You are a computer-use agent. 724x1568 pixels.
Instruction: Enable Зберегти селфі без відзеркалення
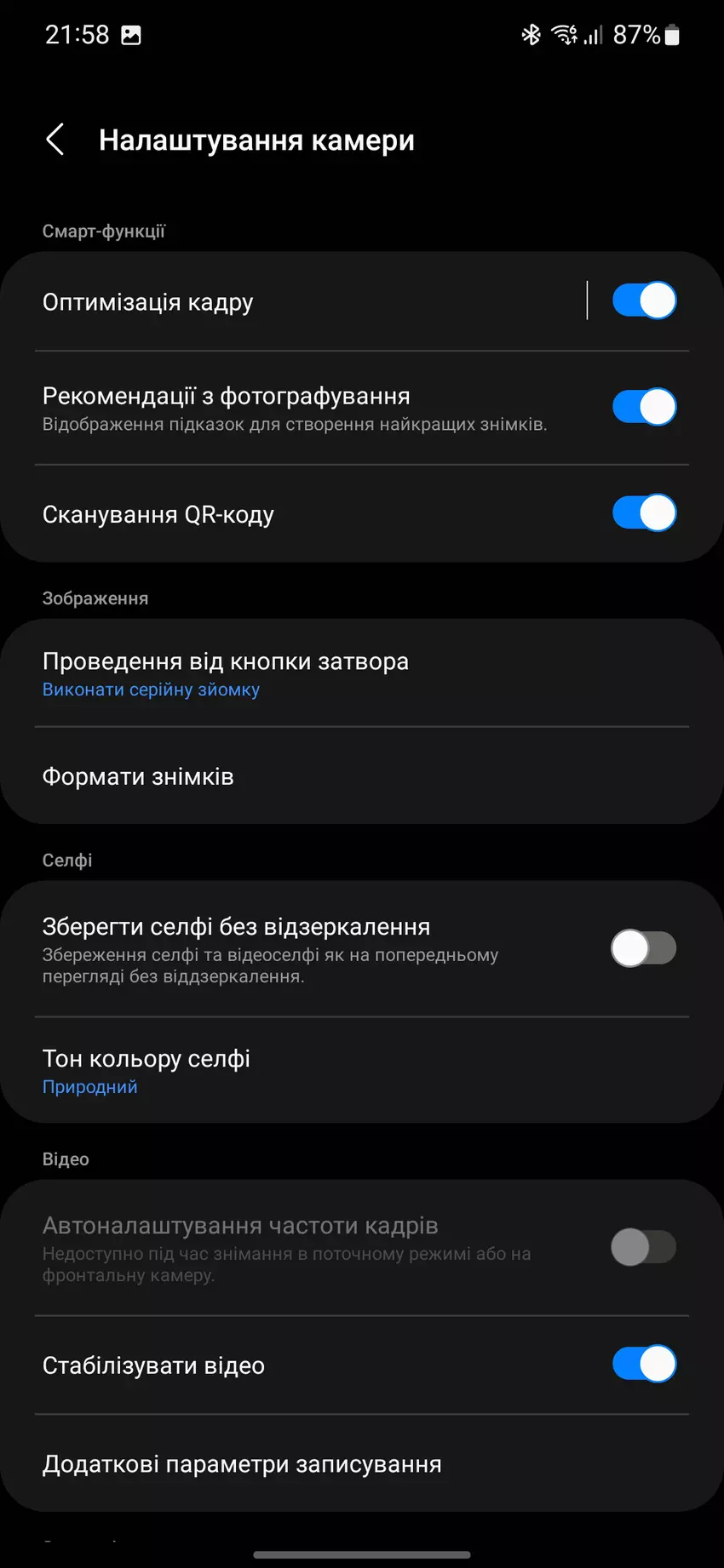(x=644, y=948)
